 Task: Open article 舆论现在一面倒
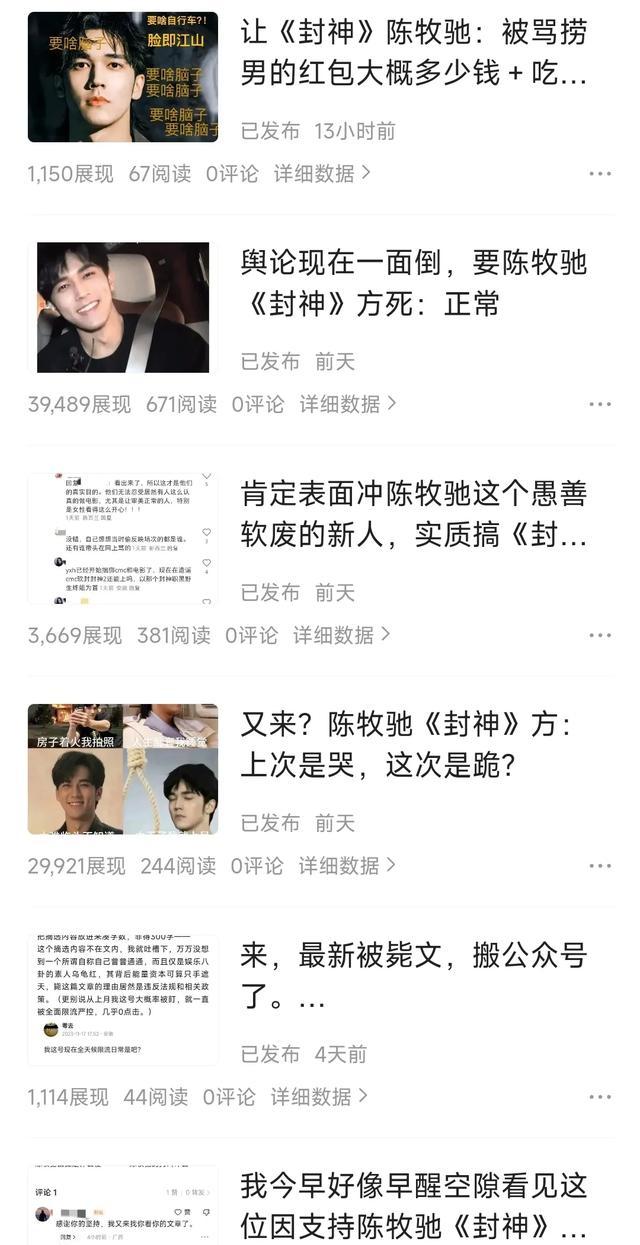[x=413, y=284]
